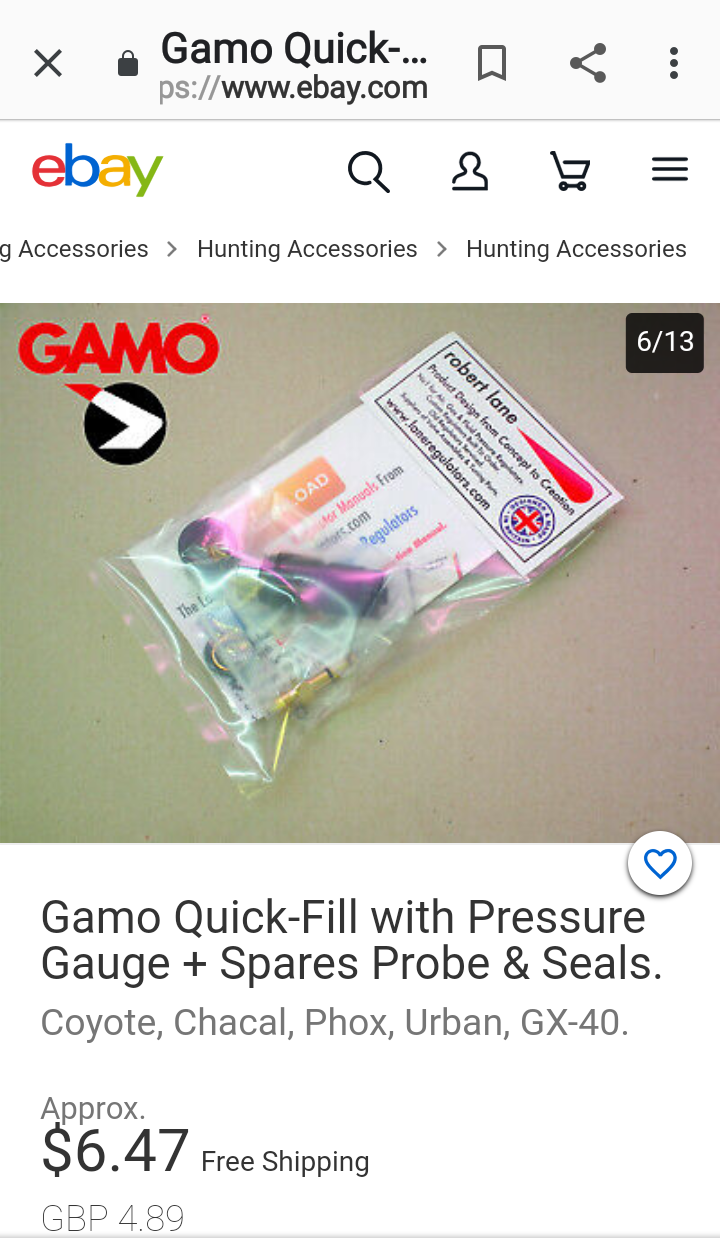Viewport: 720px width, 1238px height.
Task: Open the last Hunting Accessories breadcrumb
Action: tap(576, 249)
